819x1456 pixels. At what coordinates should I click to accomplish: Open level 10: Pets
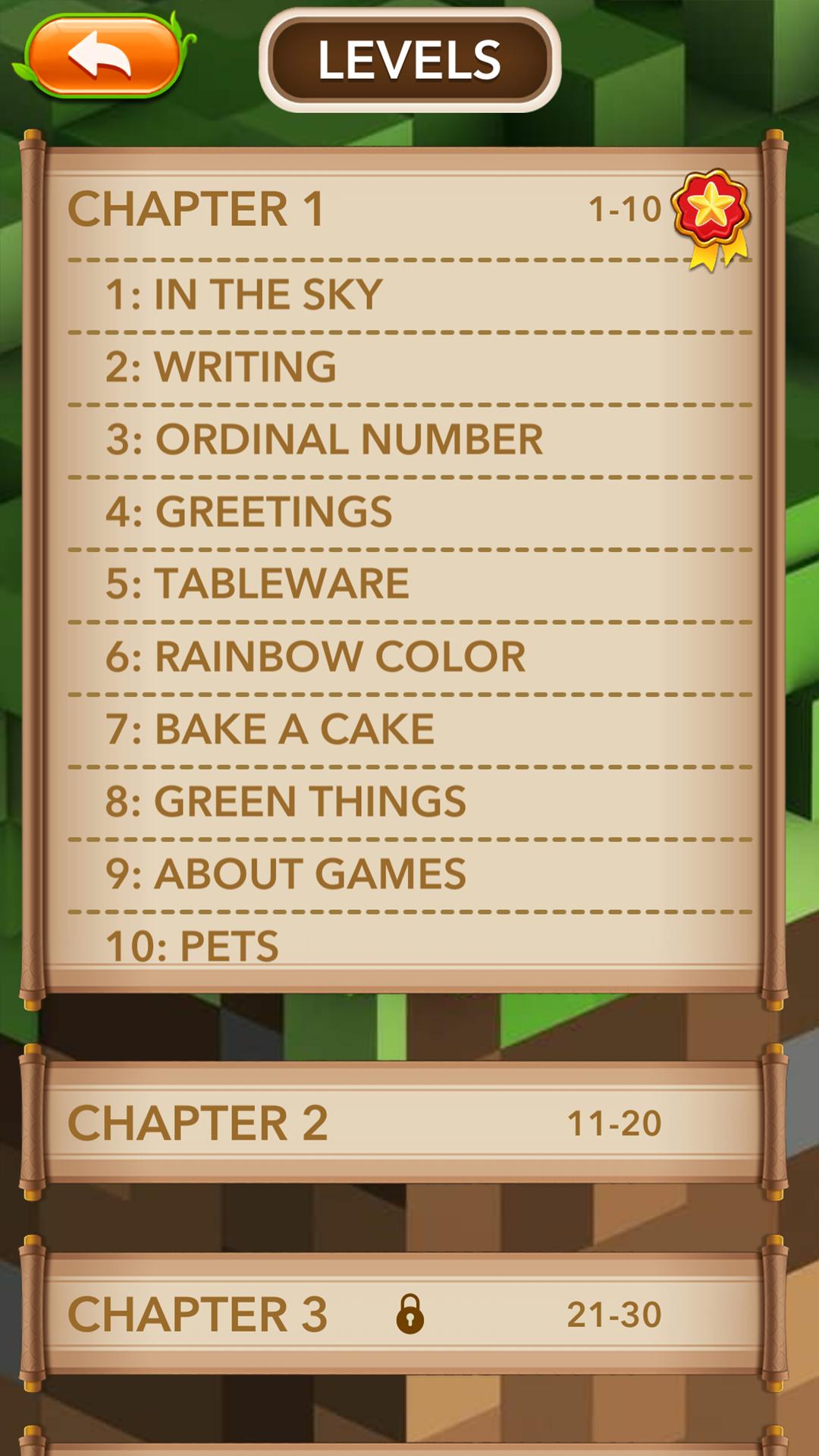pyautogui.click(x=409, y=940)
